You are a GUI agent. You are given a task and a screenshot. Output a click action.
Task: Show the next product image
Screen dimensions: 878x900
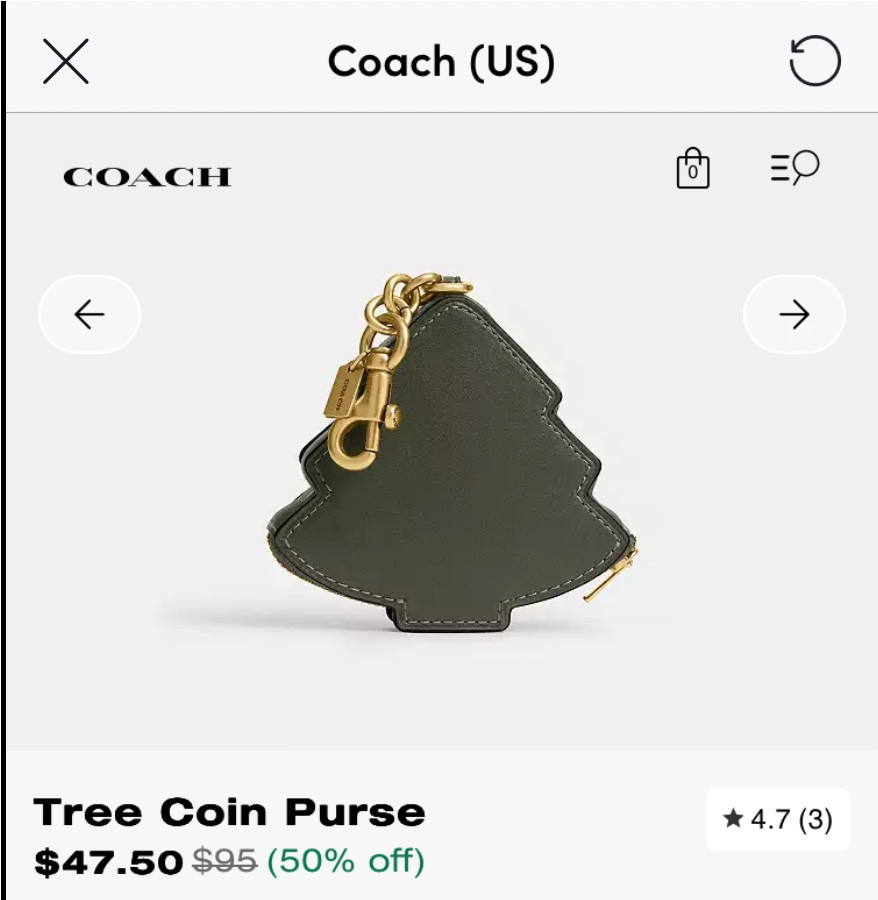[793, 314]
